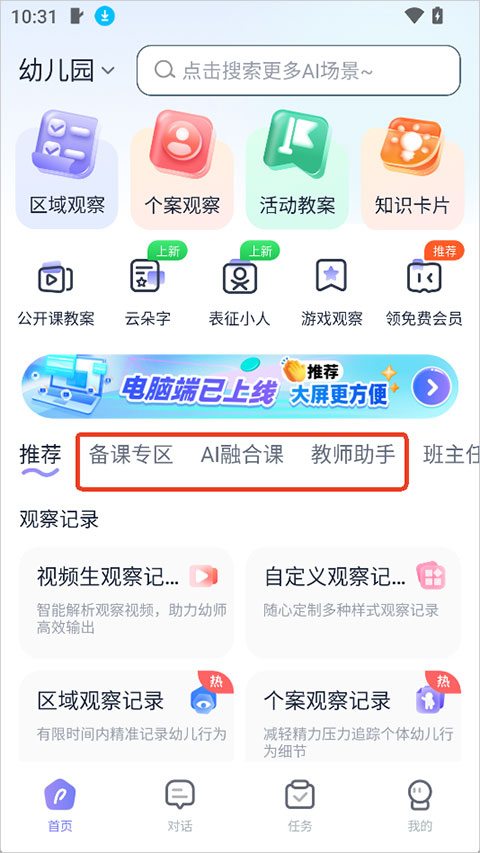The height and width of the screenshot is (853, 480).
Task: Go to 任务 in bottom navigation
Action: click(x=300, y=807)
